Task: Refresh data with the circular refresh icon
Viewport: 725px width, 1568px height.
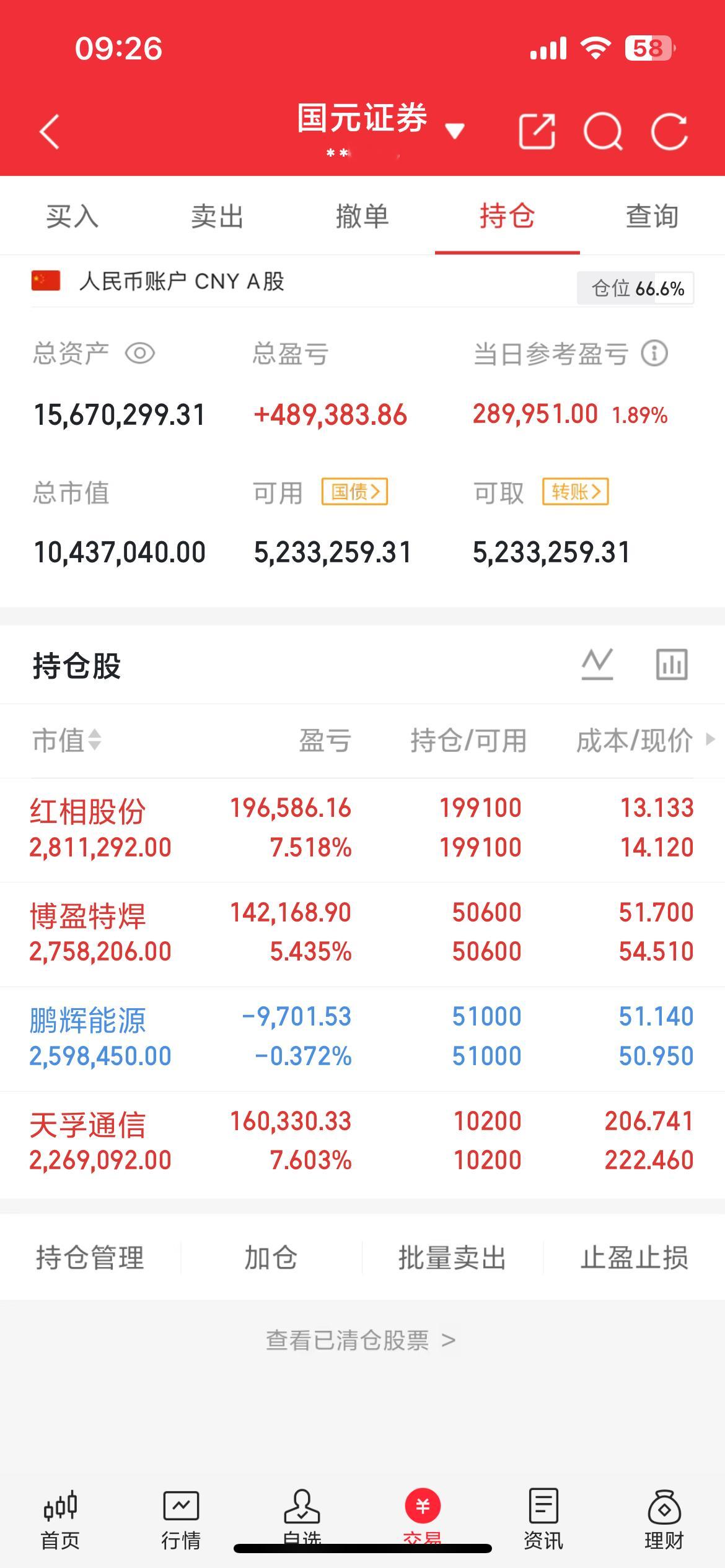Action: (x=670, y=131)
